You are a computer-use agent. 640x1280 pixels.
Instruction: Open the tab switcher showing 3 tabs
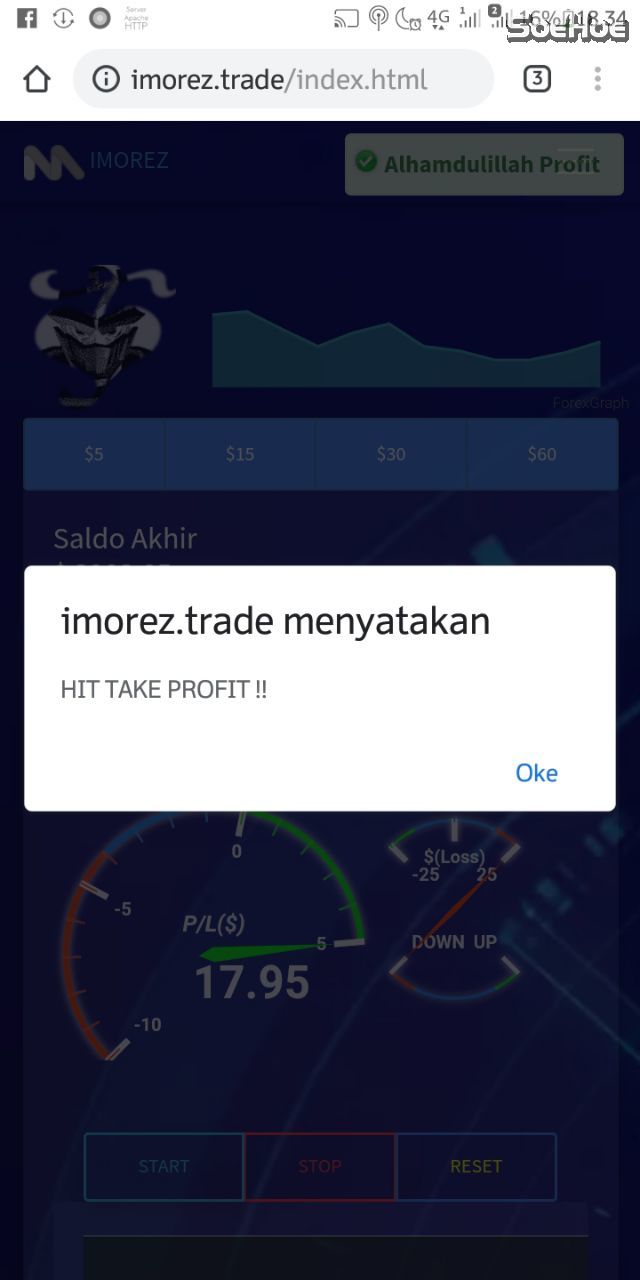tap(537, 79)
